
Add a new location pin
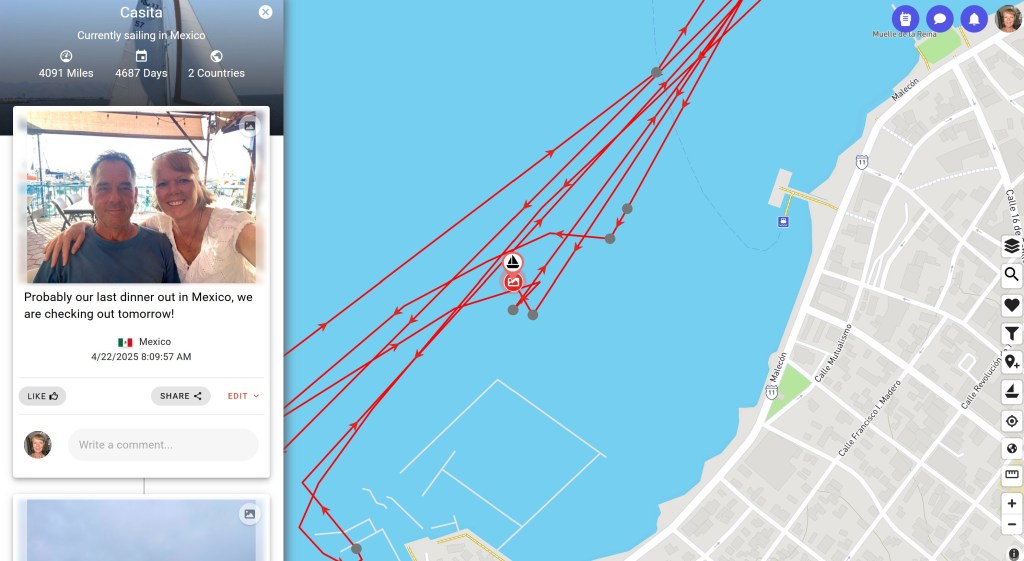click(x=1012, y=363)
